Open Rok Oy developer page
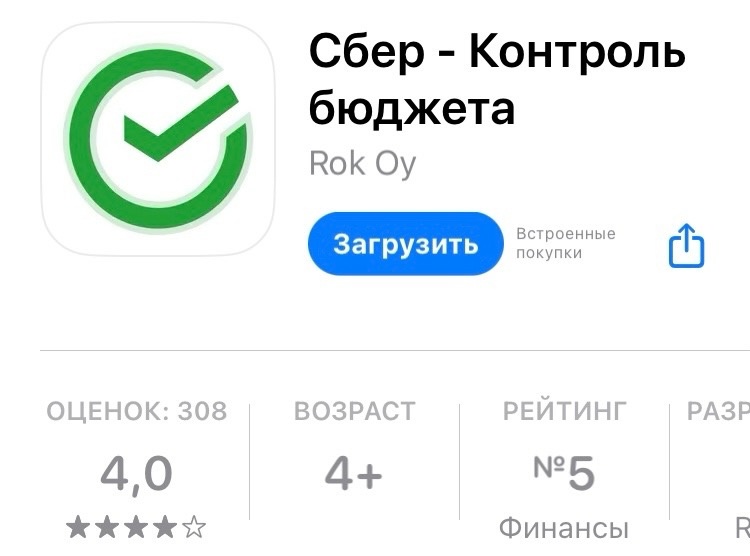Viewport: 750px width, 556px height. [362, 163]
